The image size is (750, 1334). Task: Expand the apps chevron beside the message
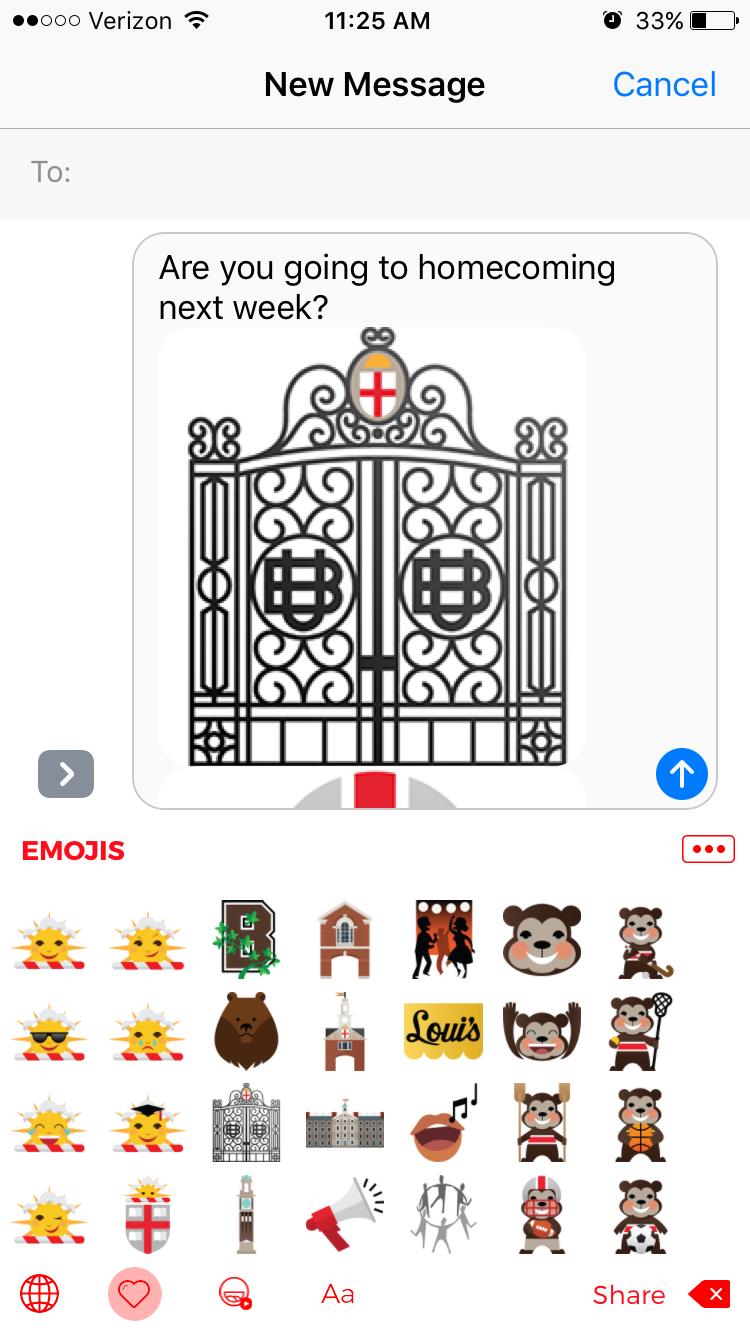coord(66,773)
